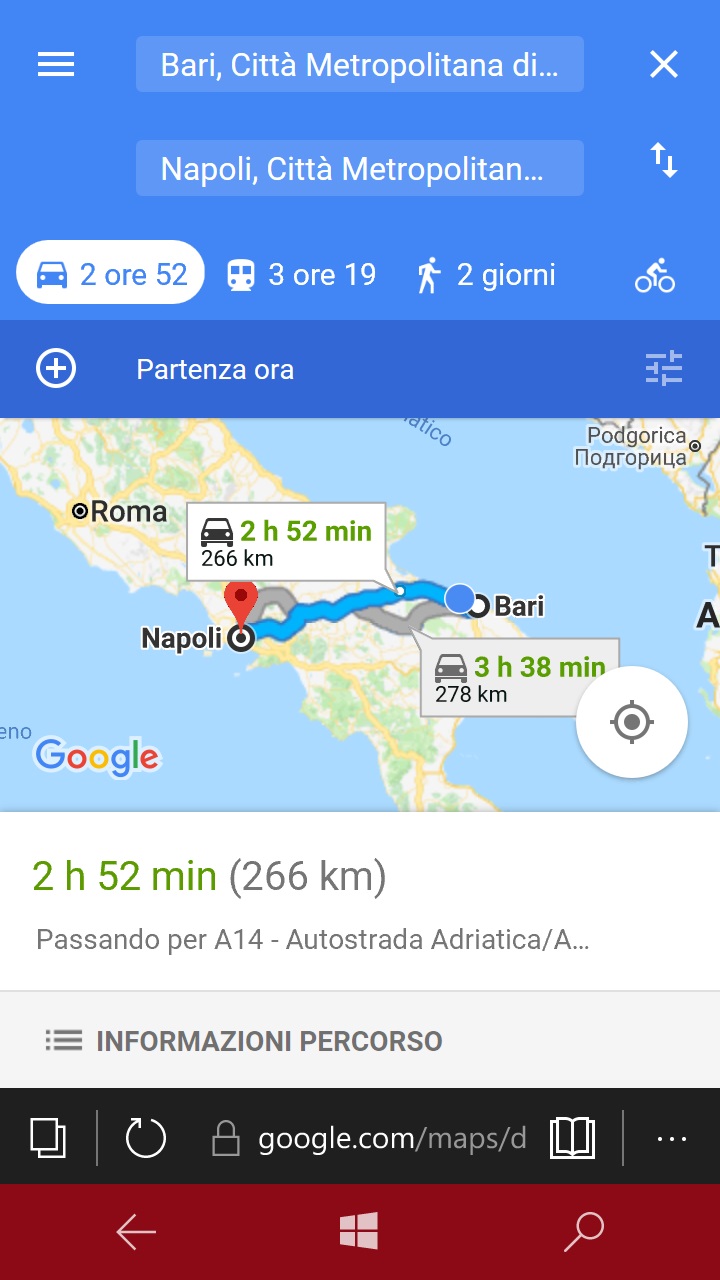Close the directions panel
Image resolution: width=720 pixels, height=1280 pixels.
664,65
